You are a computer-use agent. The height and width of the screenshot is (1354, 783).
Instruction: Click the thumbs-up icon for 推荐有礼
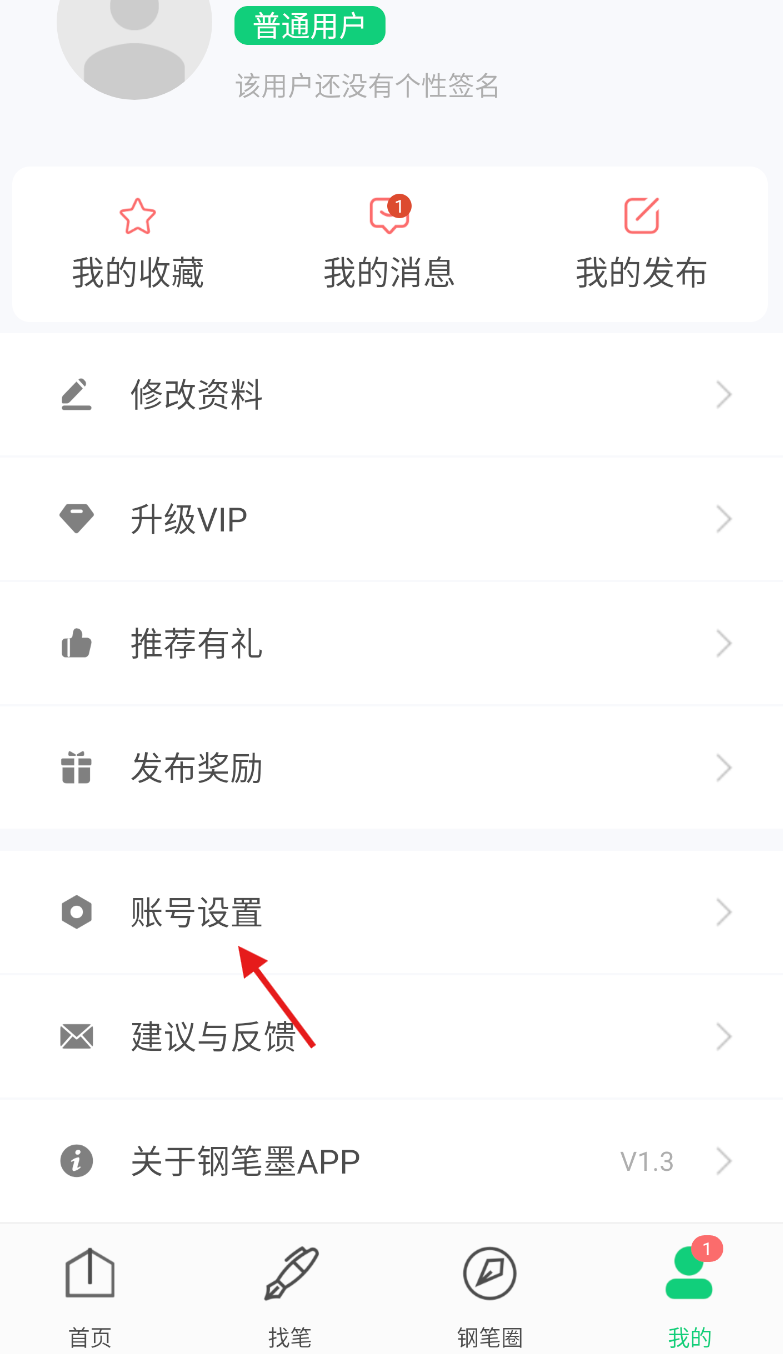(77, 643)
